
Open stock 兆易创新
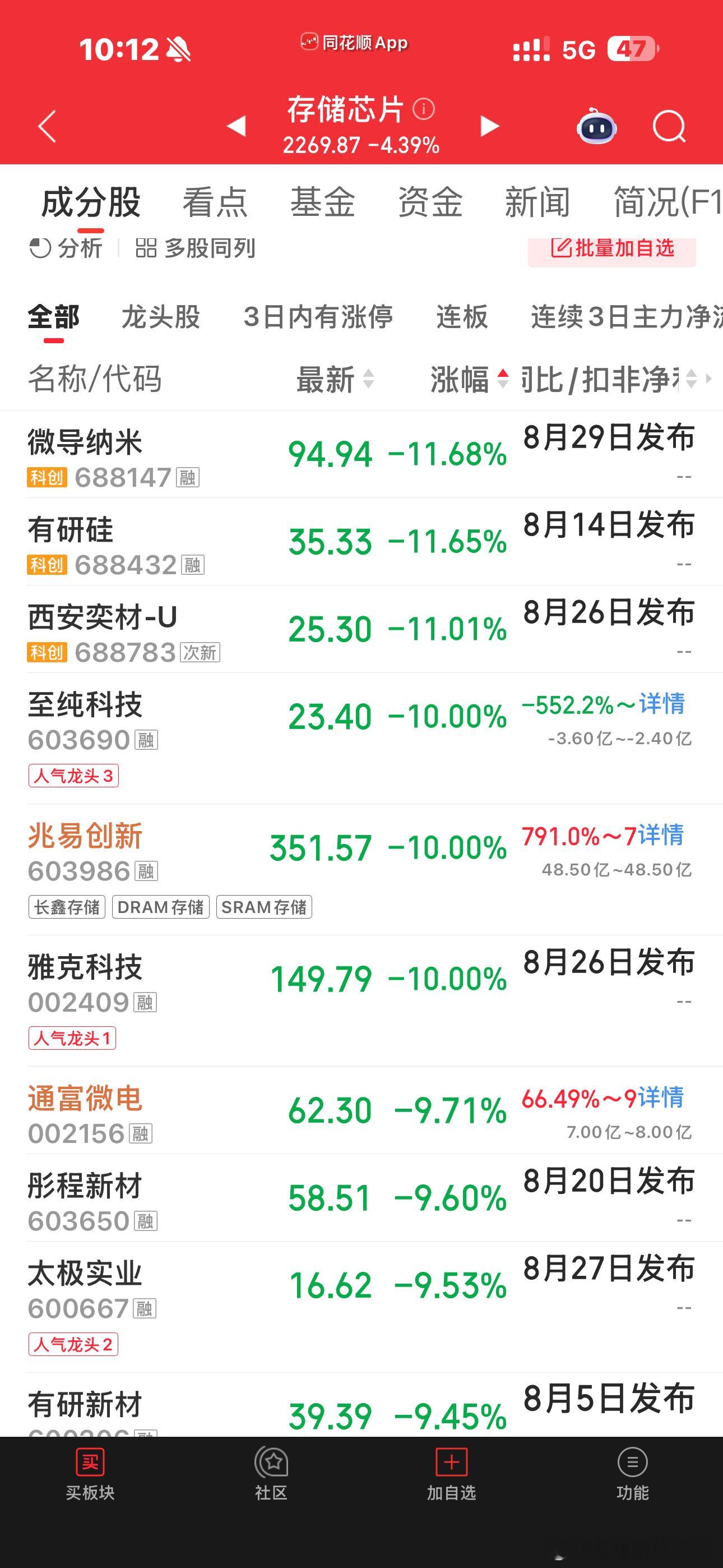(85, 836)
